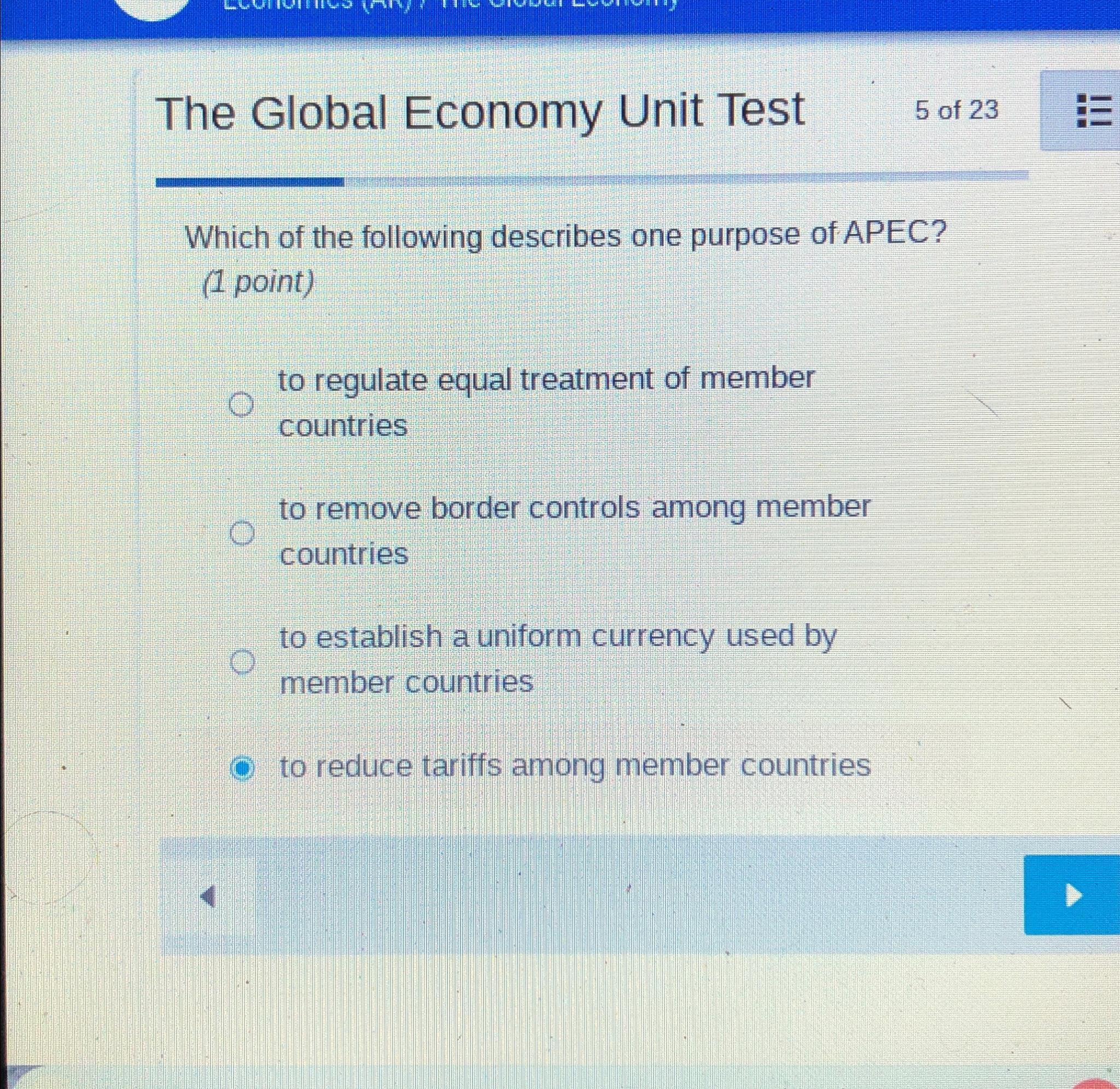The image size is (1120, 1089).
Task: Open the question list menu icon
Action: point(1093,110)
